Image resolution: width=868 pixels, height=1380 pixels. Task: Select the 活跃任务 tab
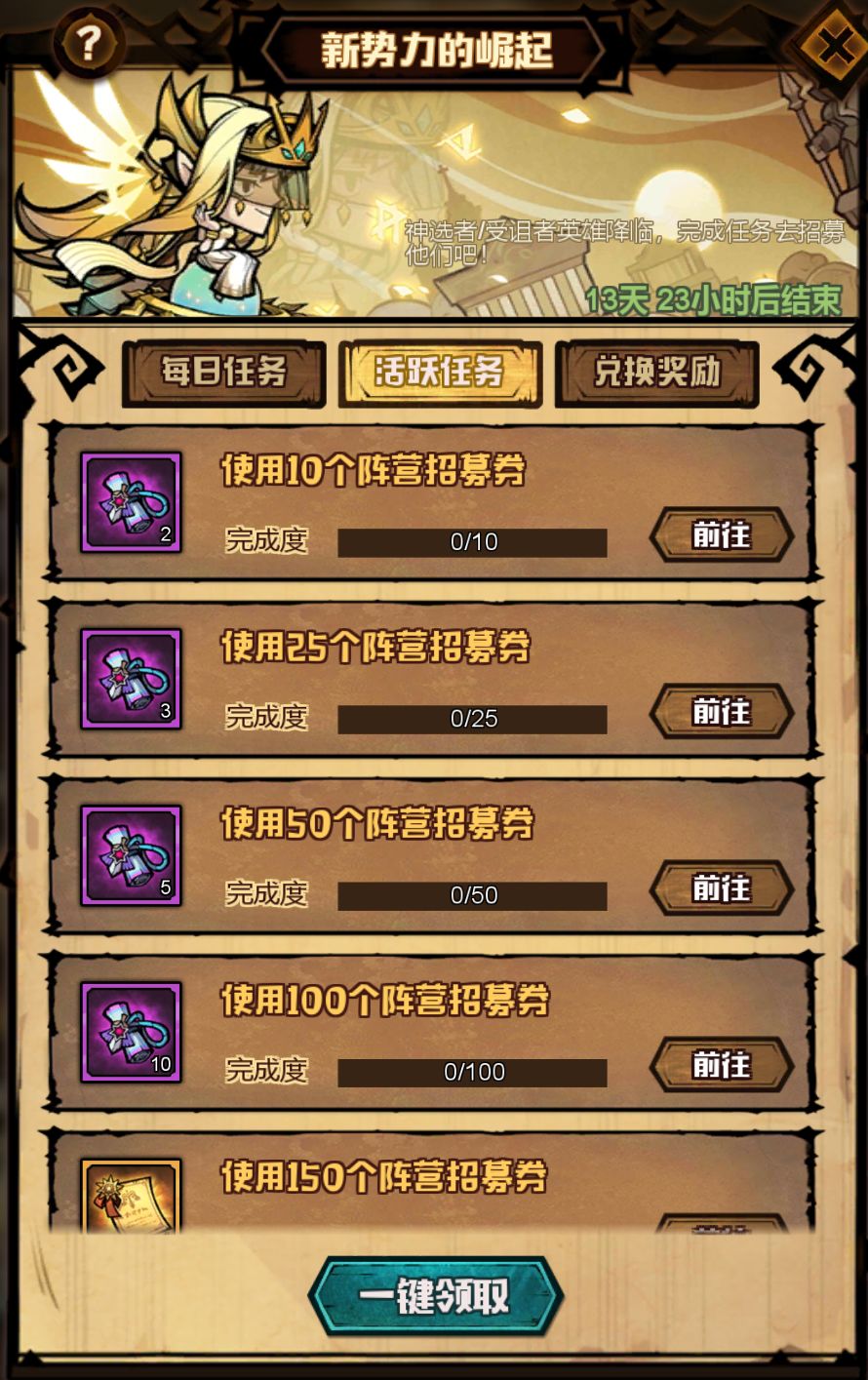pos(440,372)
